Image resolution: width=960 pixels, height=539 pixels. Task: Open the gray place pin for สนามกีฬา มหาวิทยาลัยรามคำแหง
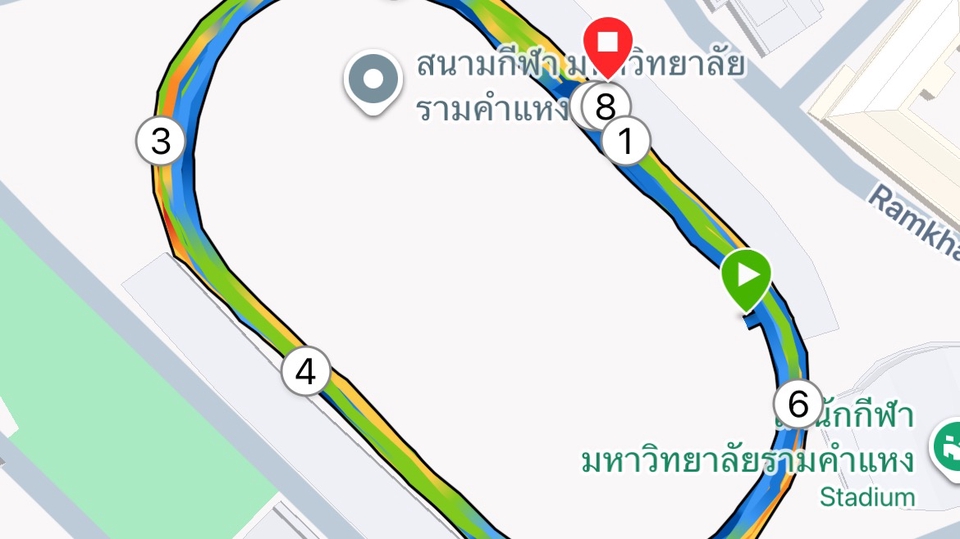pos(374,81)
